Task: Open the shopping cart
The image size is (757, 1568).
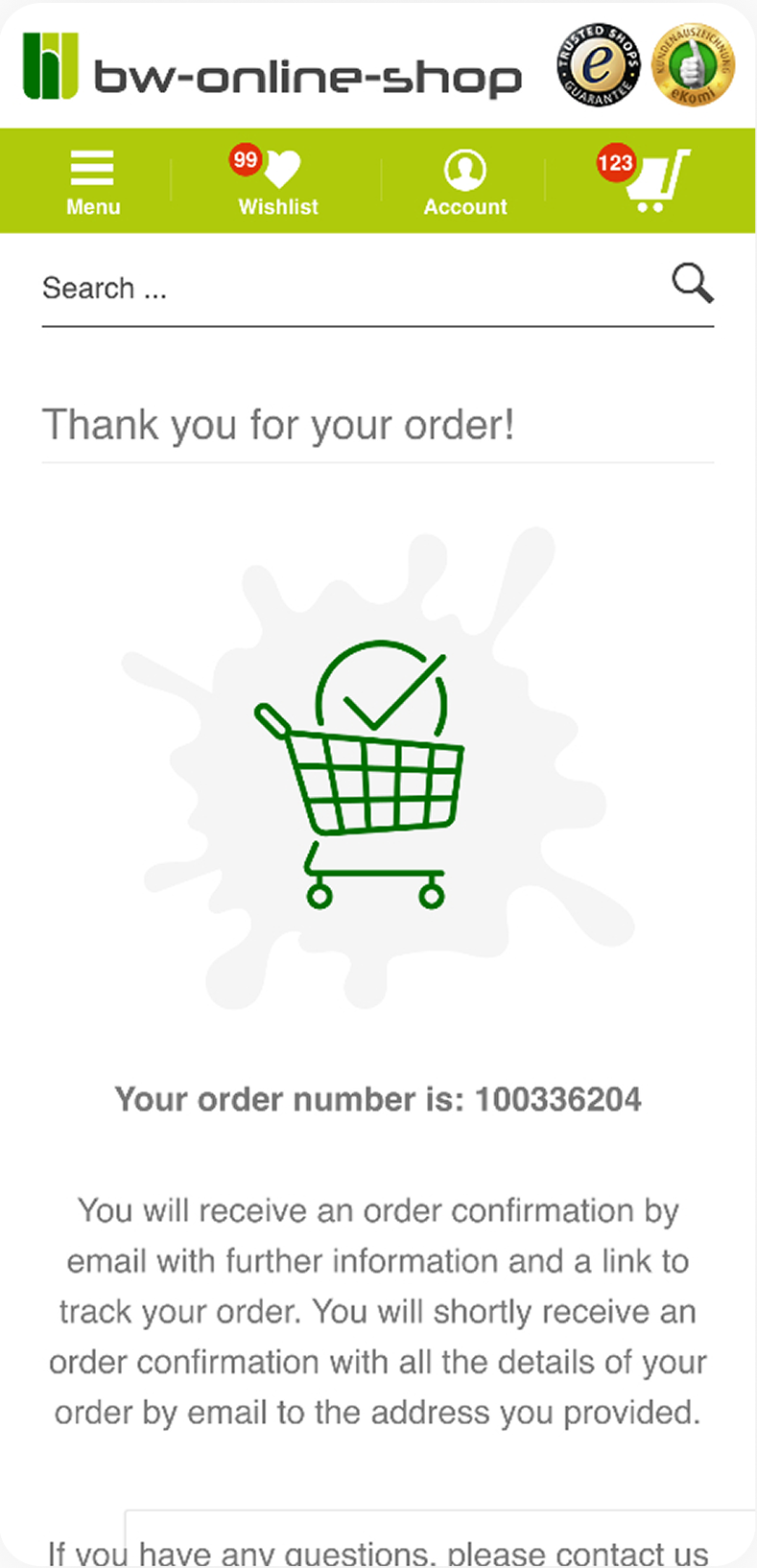Action: [x=652, y=179]
